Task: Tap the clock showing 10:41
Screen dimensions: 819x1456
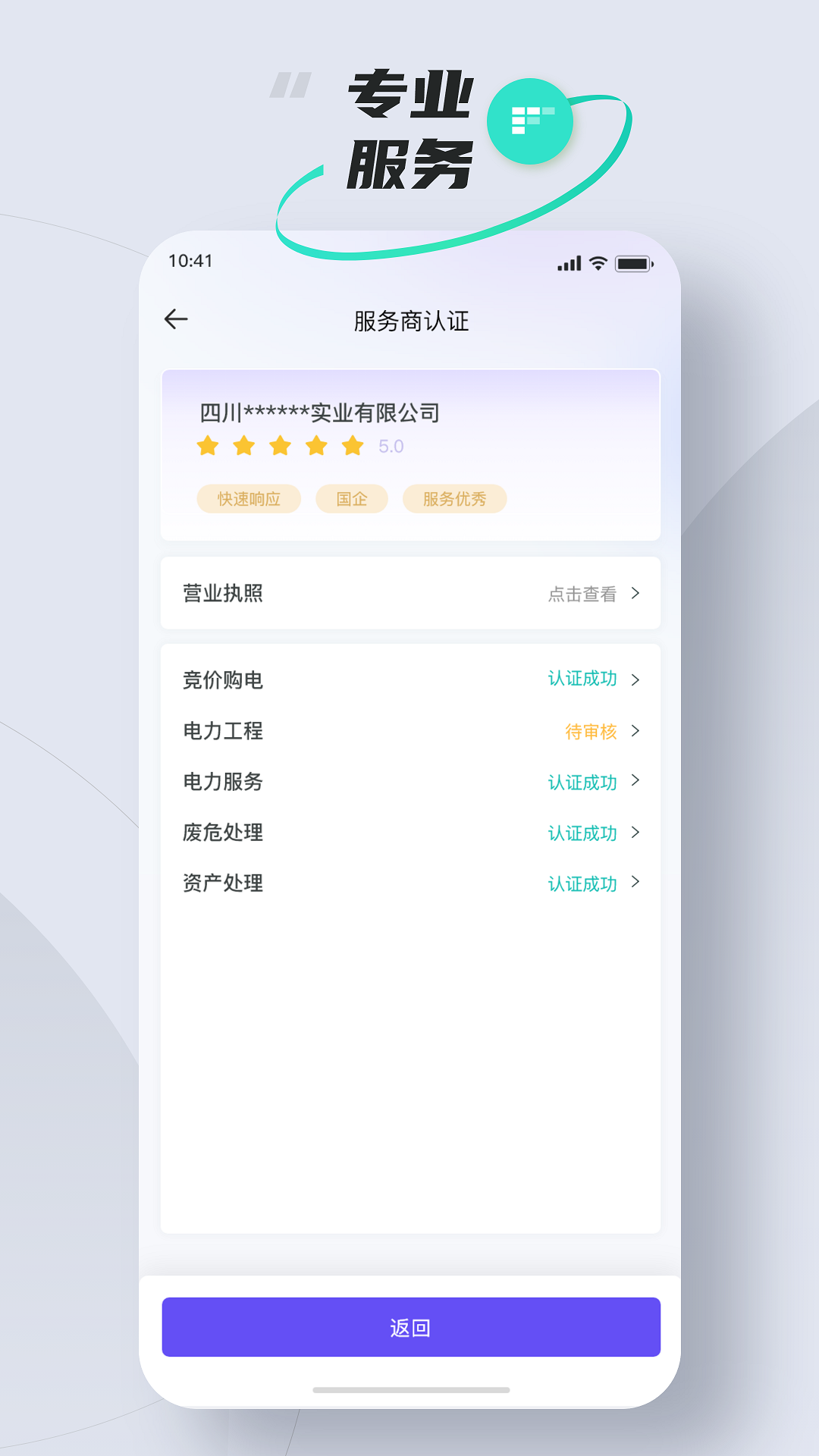Action: coord(189,261)
